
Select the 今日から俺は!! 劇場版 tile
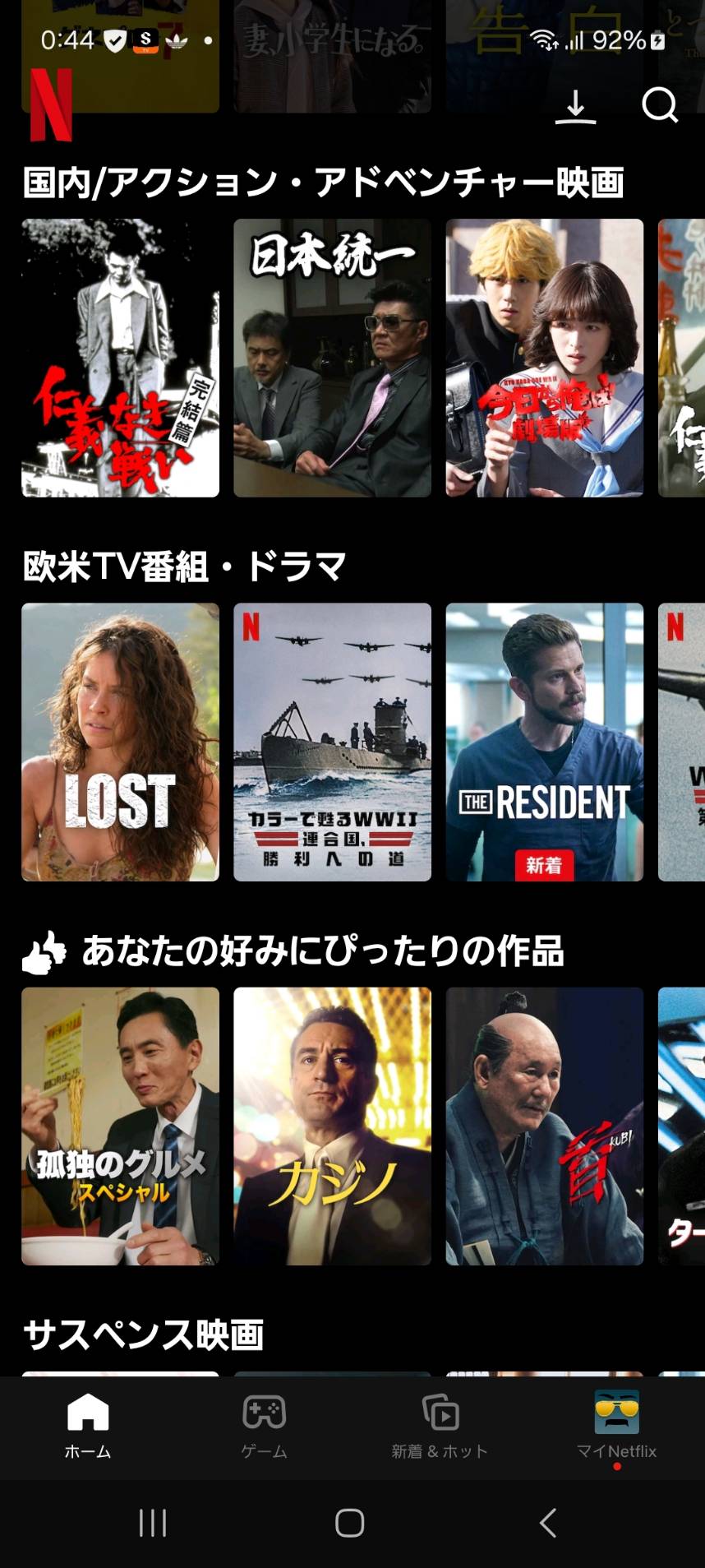tap(544, 358)
